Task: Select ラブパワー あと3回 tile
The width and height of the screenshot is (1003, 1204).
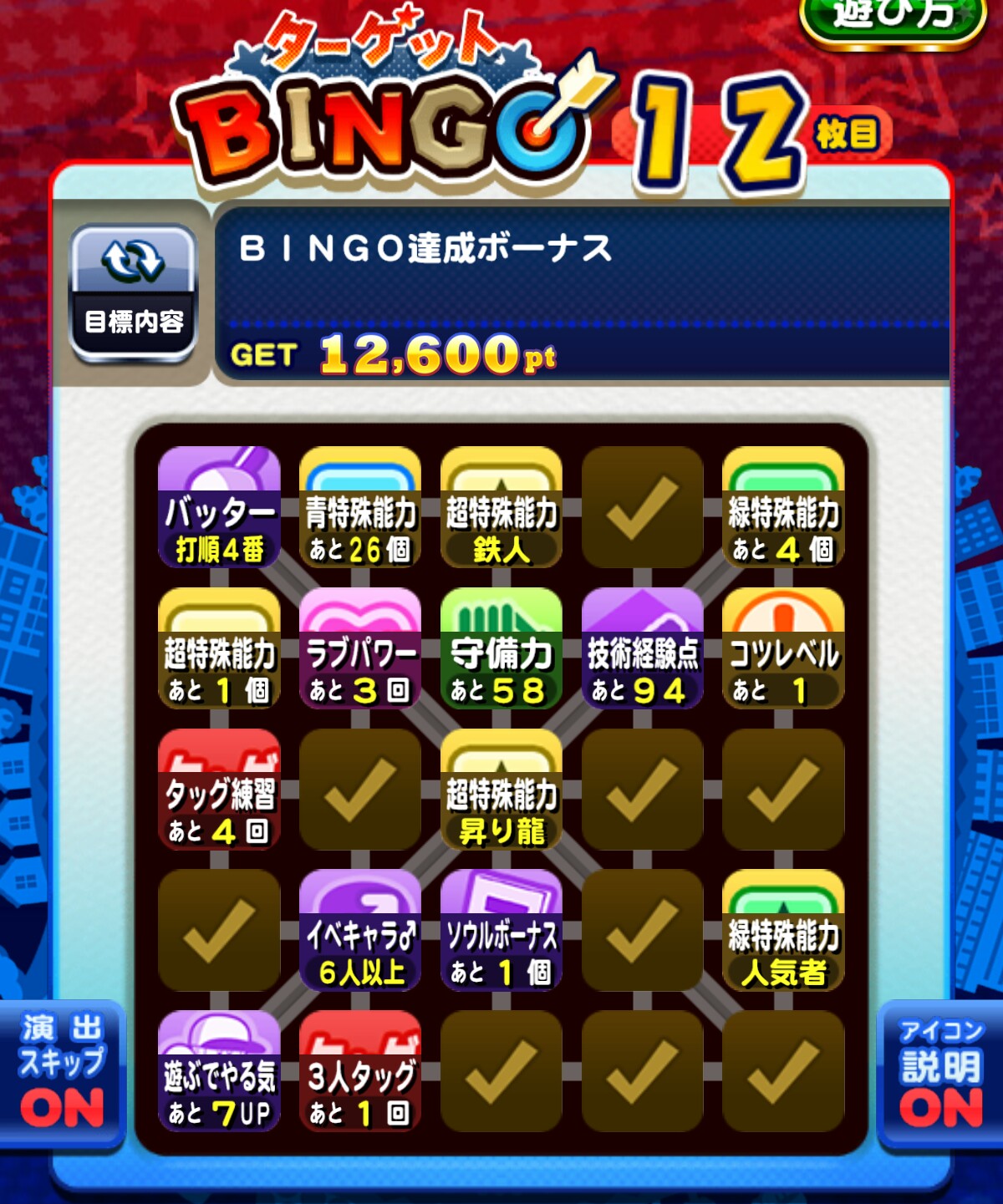Action: 360,648
